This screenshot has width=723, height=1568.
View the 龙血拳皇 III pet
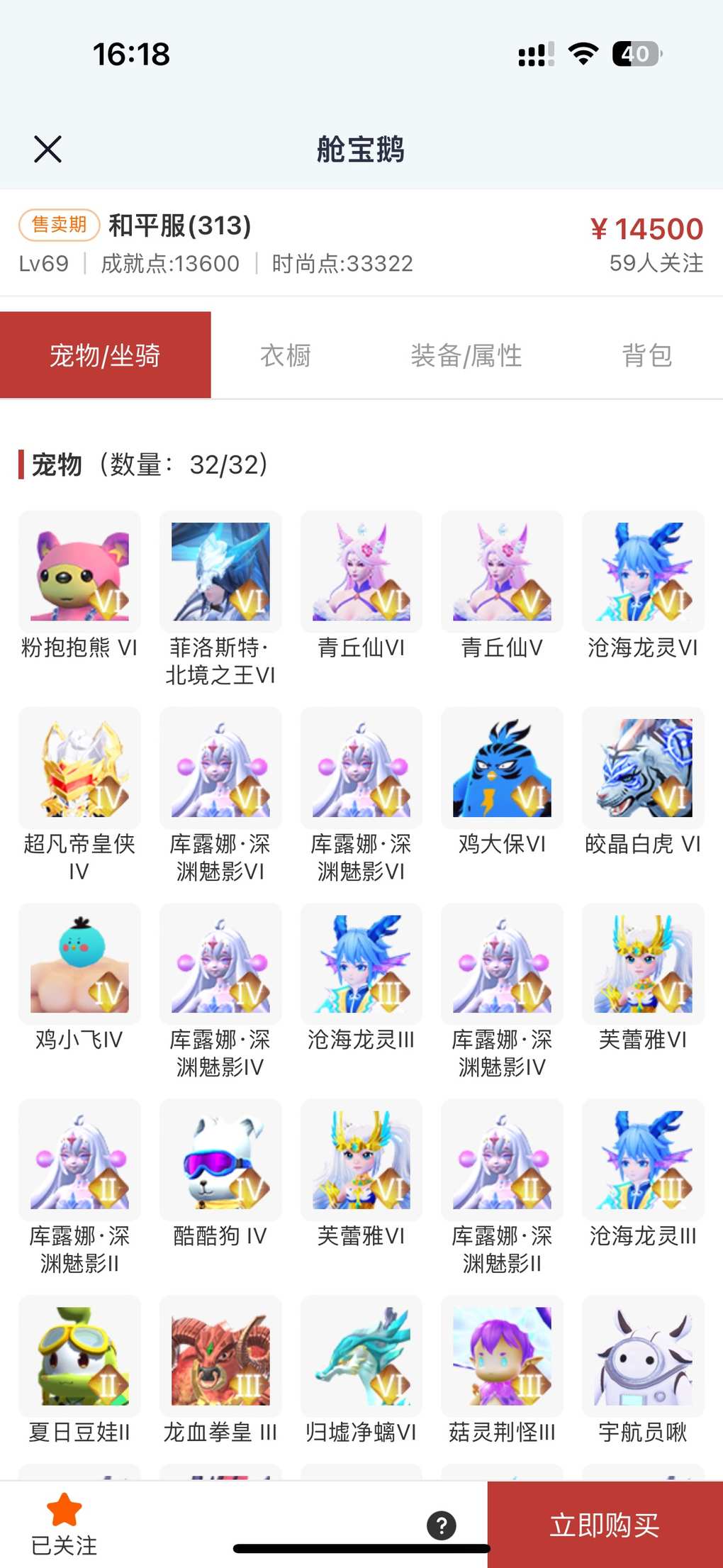pos(220,1356)
